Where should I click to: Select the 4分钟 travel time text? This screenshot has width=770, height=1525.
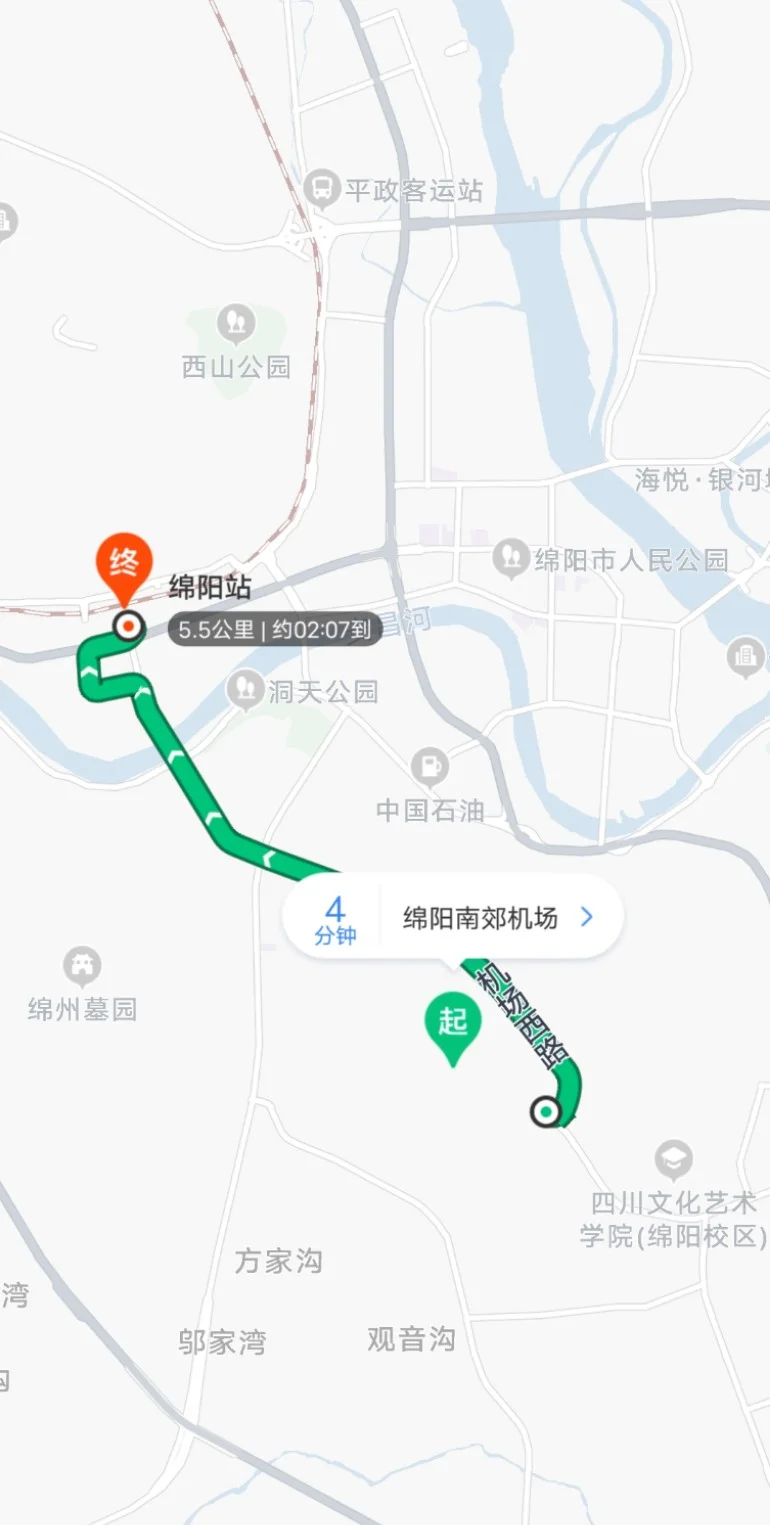click(x=335, y=915)
